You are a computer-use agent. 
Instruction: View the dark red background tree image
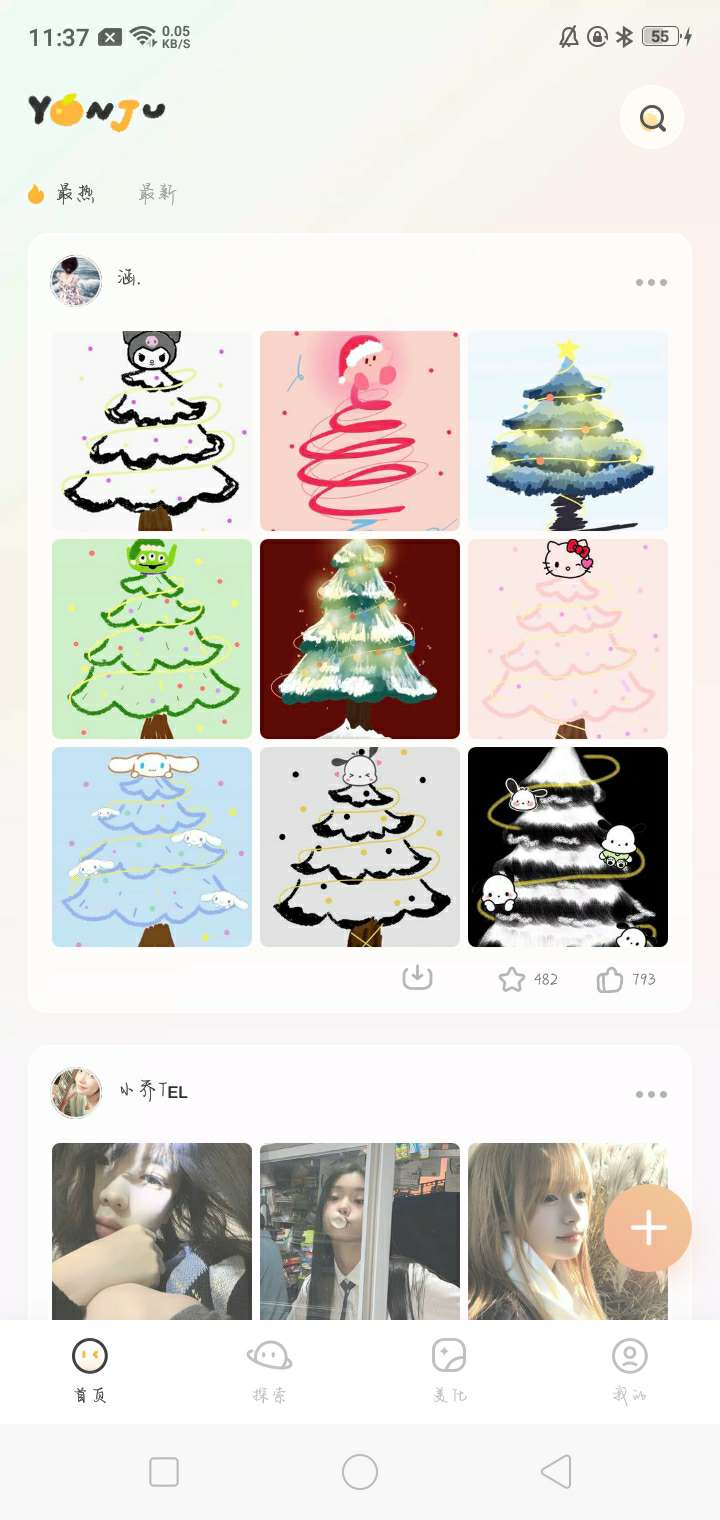[360, 639]
